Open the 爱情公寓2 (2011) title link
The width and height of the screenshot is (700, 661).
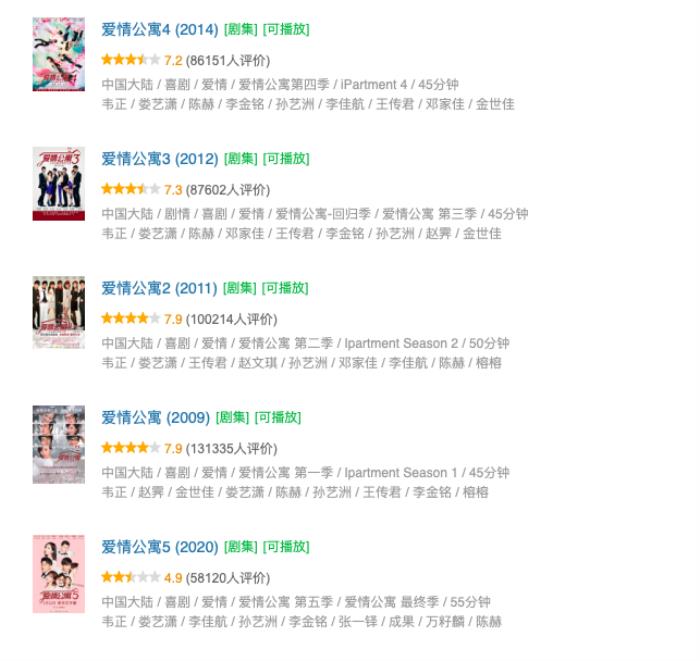(x=159, y=288)
